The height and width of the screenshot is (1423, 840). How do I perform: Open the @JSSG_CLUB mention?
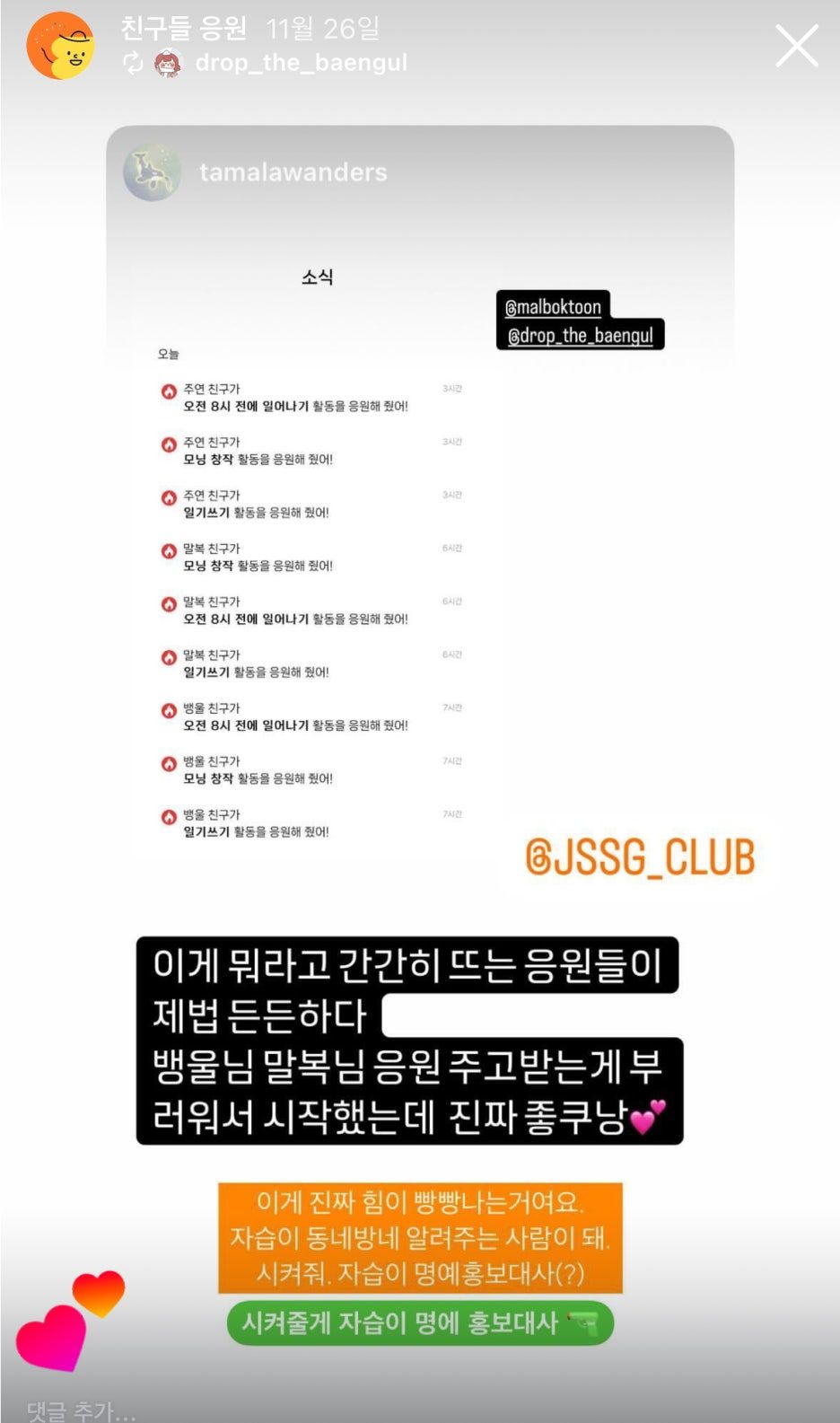(x=640, y=857)
